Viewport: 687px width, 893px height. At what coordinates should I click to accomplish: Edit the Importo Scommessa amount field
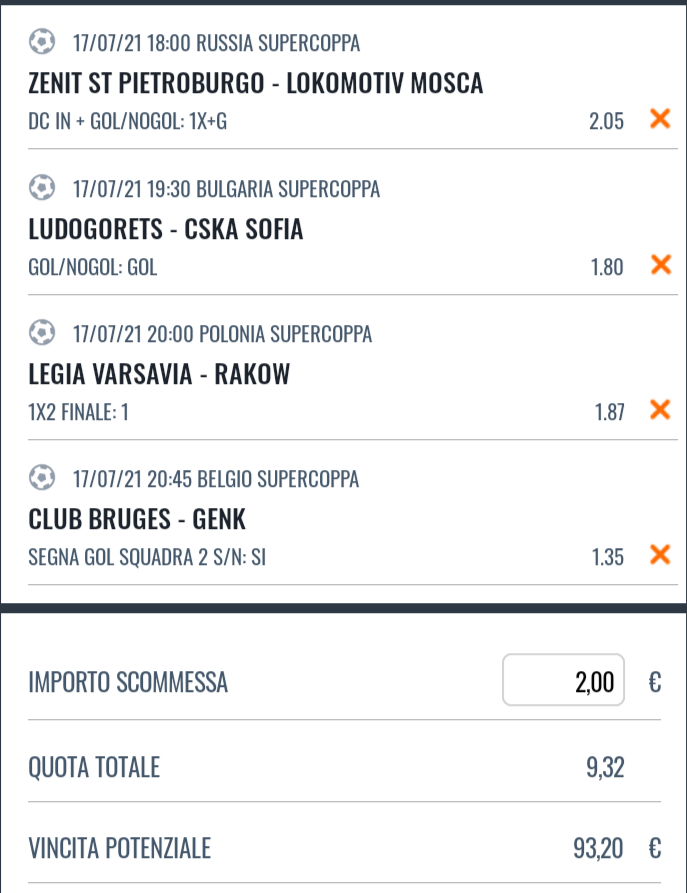(x=564, y=681)
